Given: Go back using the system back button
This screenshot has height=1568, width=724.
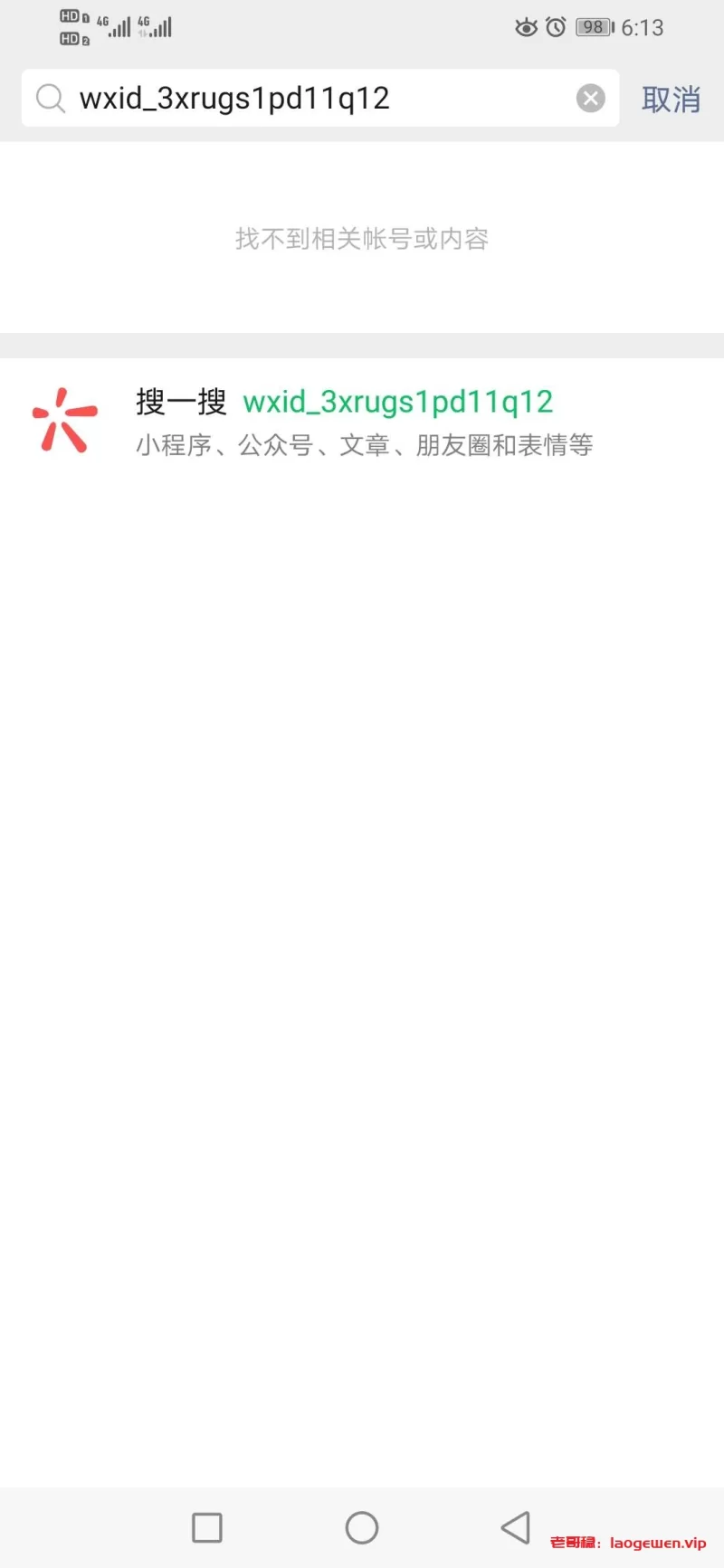Looking at the screenshot, I should [x=516, y=1527].
